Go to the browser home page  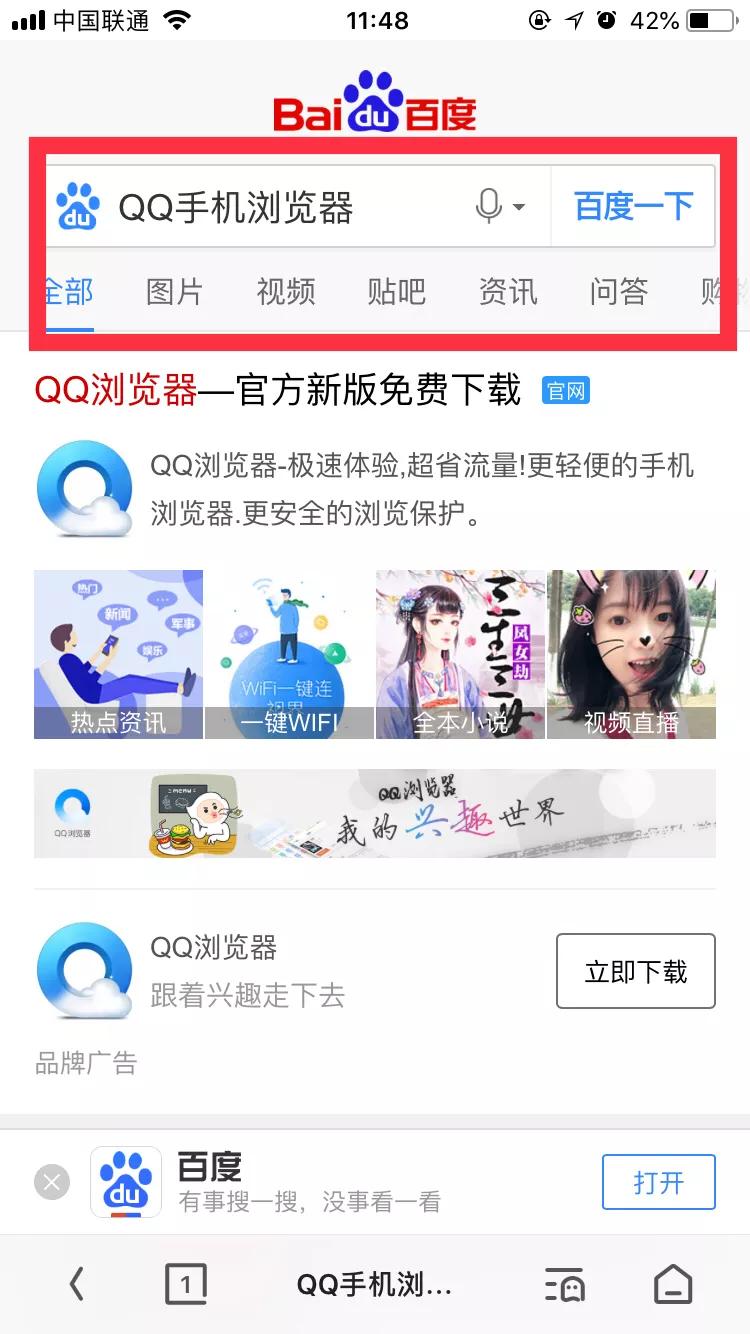click(x=673, y=1284)
